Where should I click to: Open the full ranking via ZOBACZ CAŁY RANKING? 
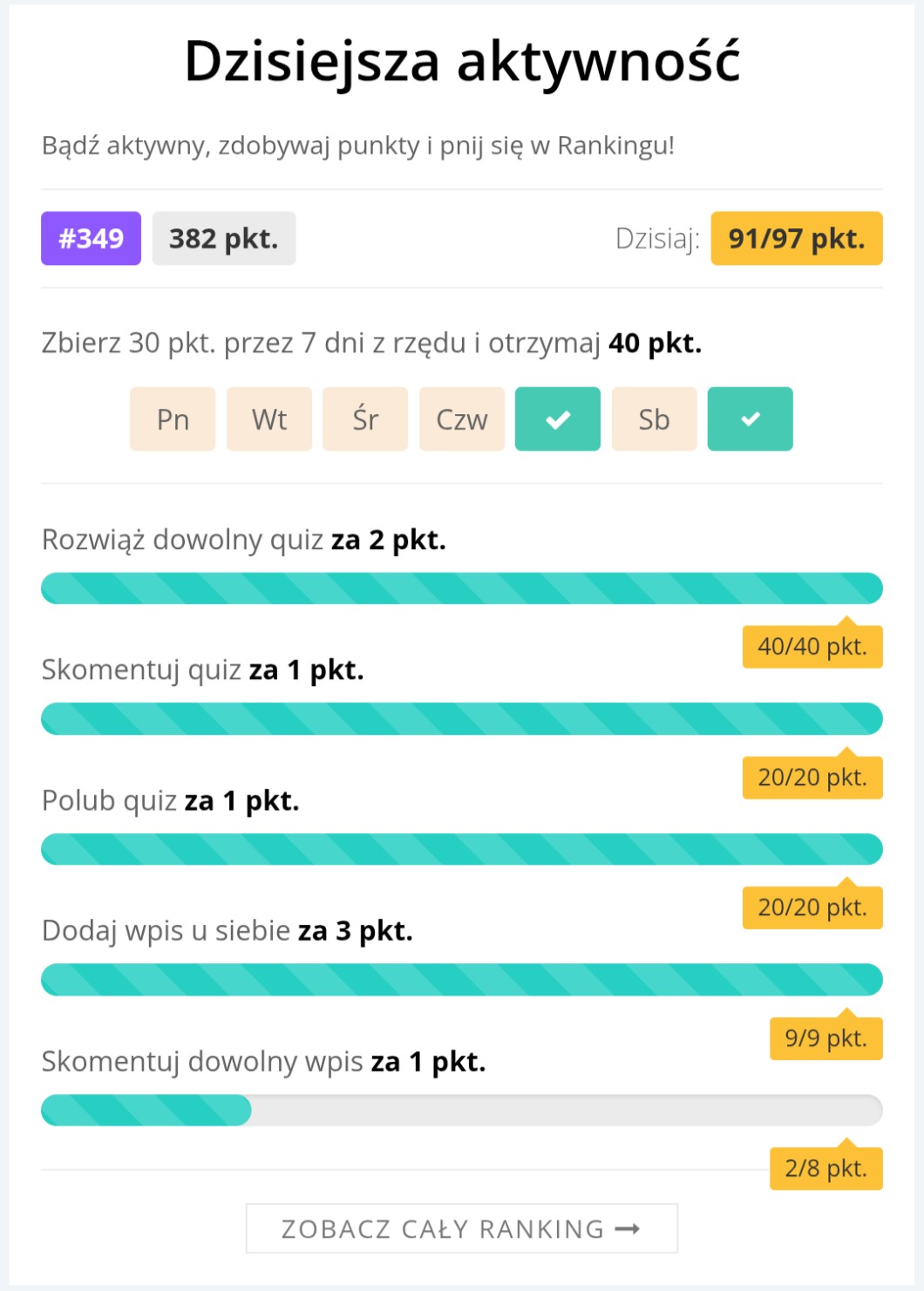[461, 1228]
